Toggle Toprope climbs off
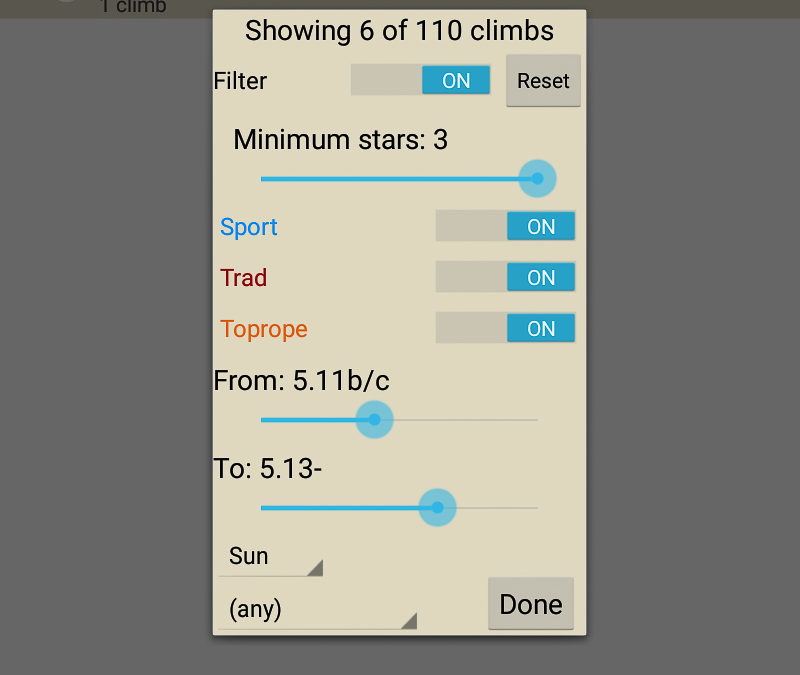Image resolution: width=800 pixels, height=675 pixels. coord(505,329)
